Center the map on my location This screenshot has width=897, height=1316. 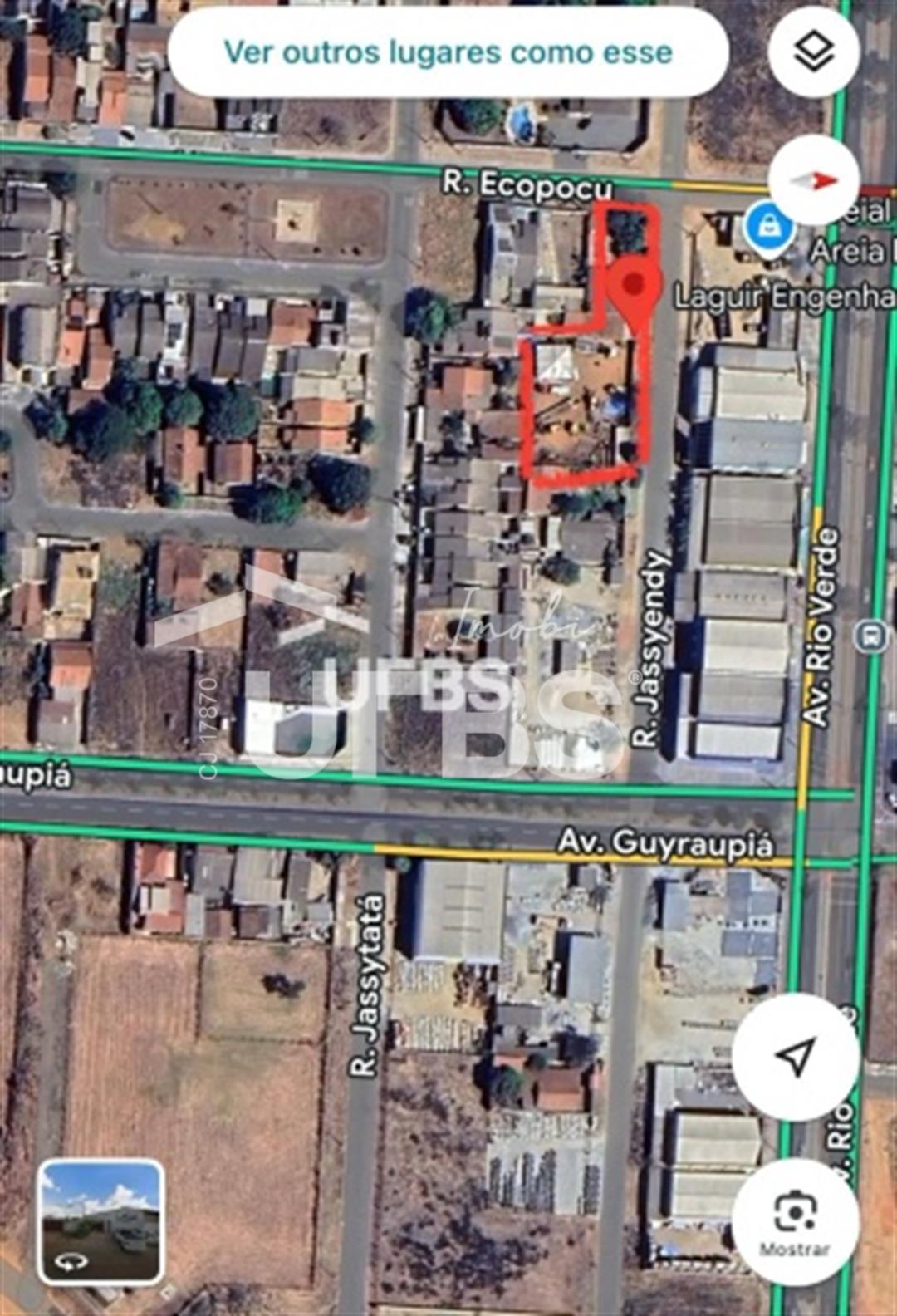tap(795, 1057)
